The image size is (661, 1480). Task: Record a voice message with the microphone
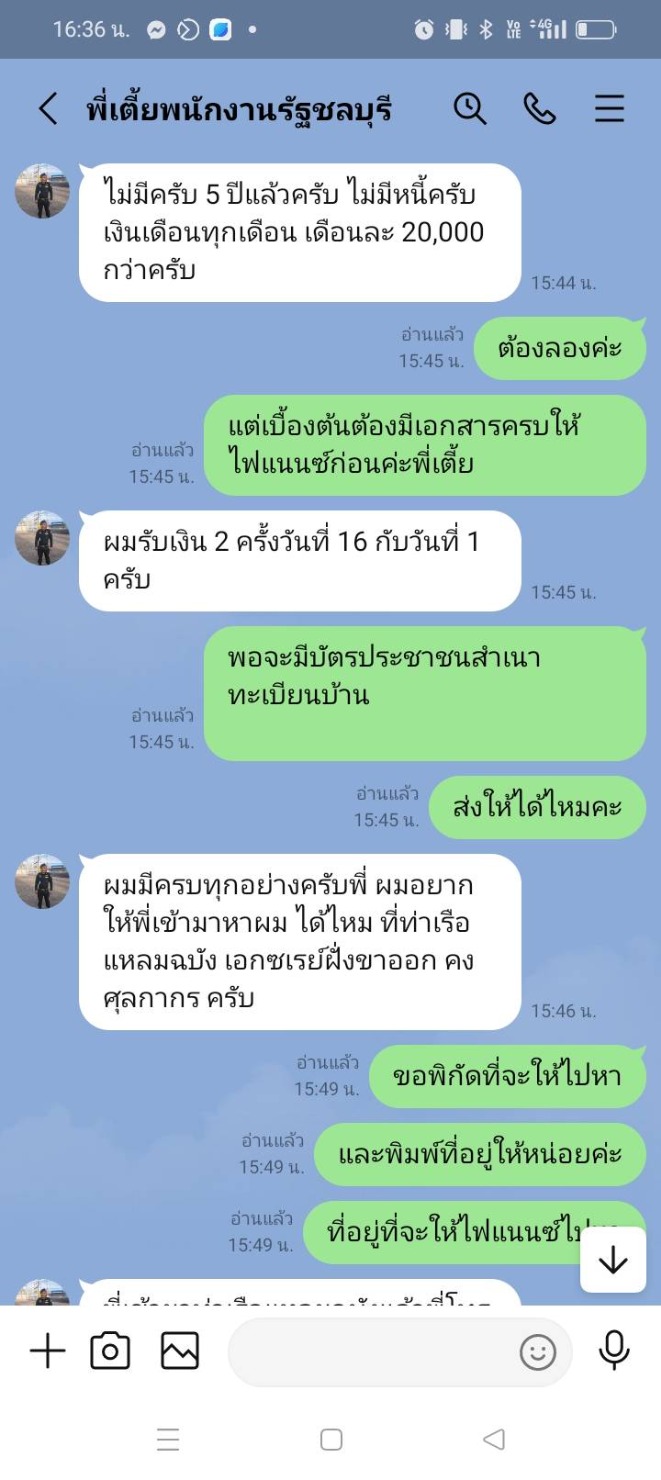click(x=614, y=1352)
